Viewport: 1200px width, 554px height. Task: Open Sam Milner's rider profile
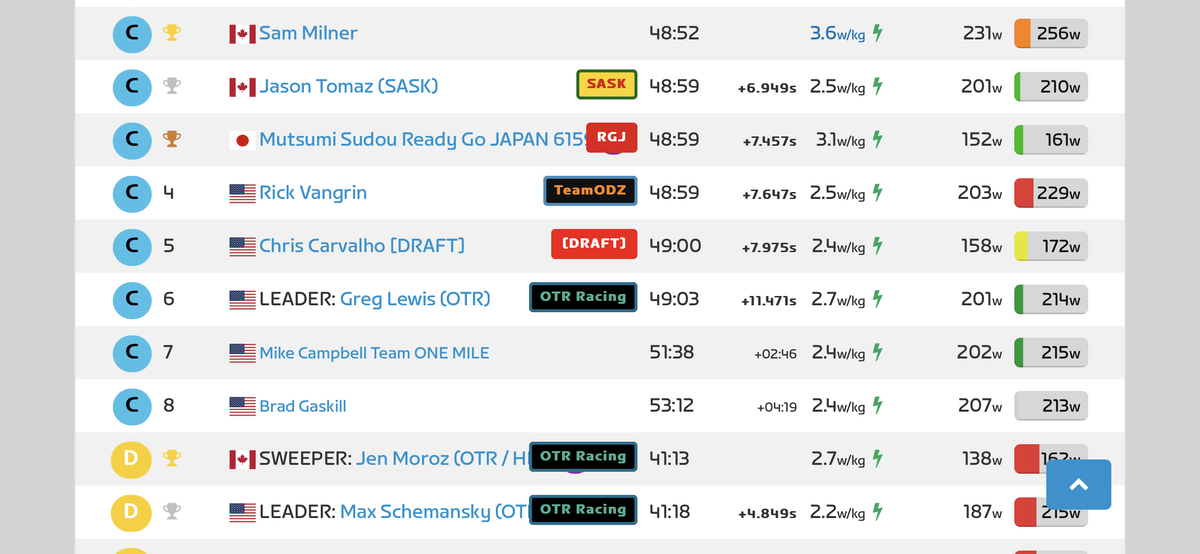point(308,33)
